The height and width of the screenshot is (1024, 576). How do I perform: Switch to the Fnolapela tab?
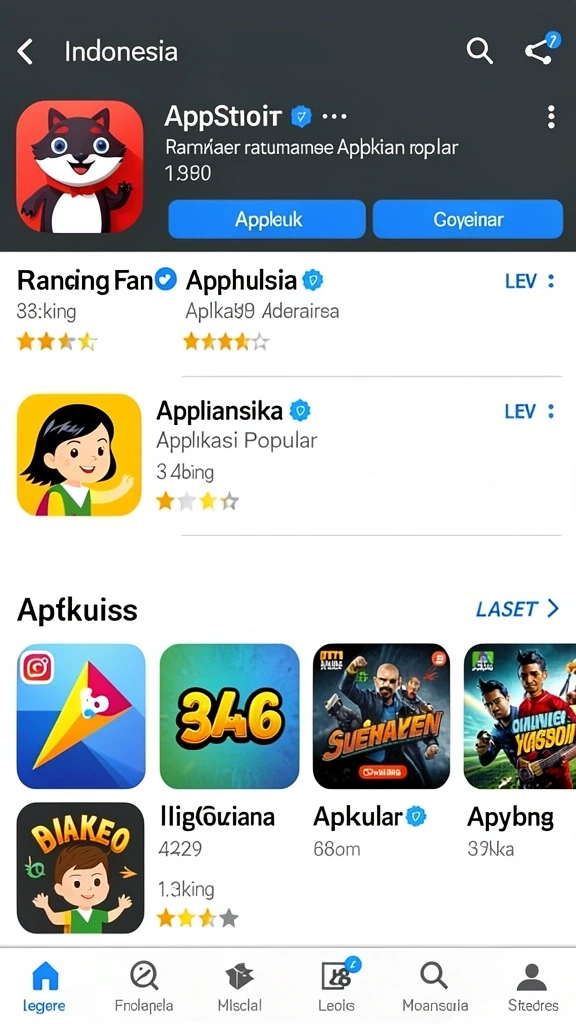144,987
